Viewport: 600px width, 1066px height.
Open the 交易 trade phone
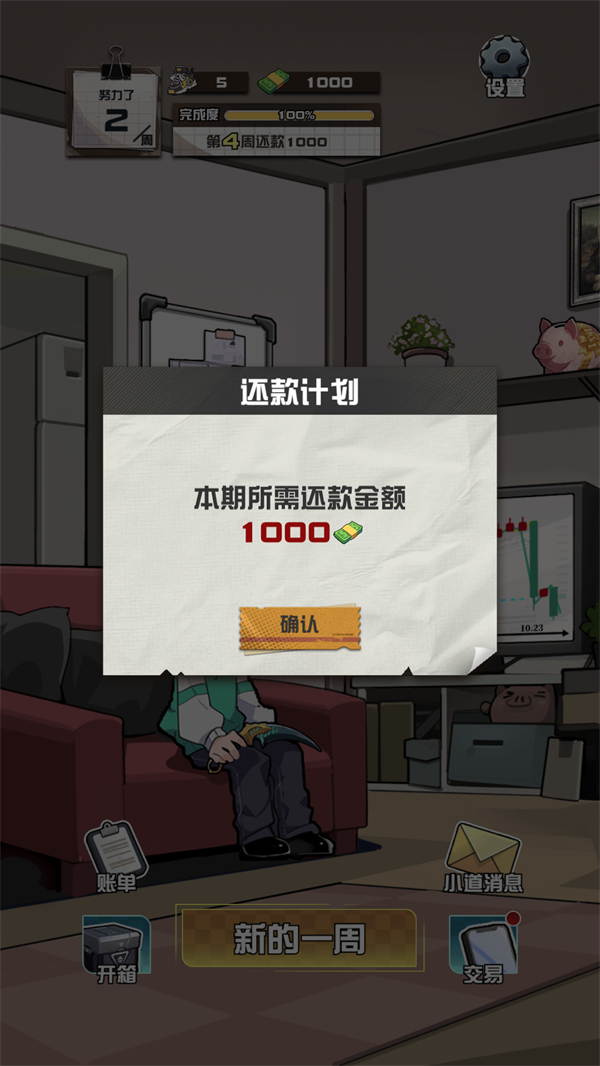point(483,945)
